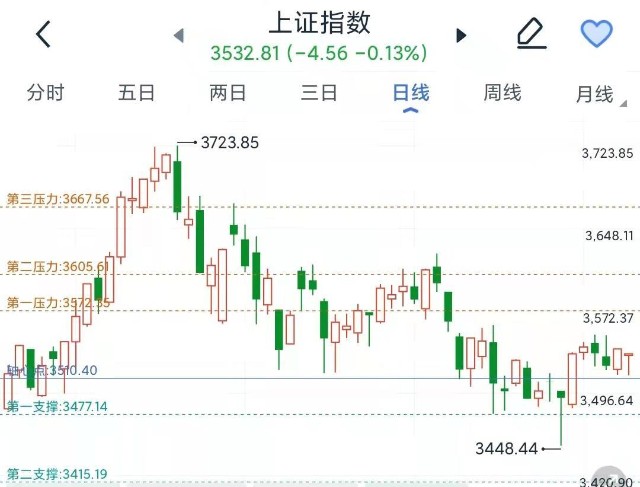This screenshot has height=487, width=640.
Task: Select the 两日 chart tab
Action: pyautogui.click(x=228, y=93)
